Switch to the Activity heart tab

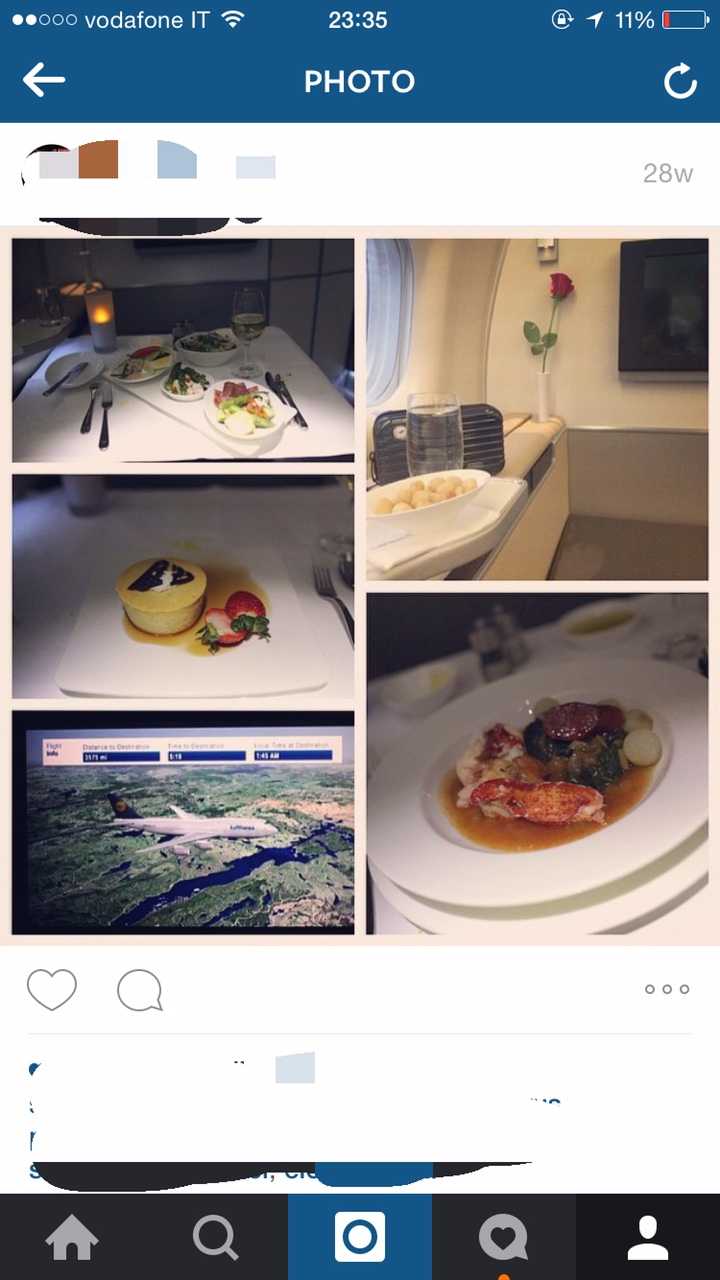coord(503,1238)
